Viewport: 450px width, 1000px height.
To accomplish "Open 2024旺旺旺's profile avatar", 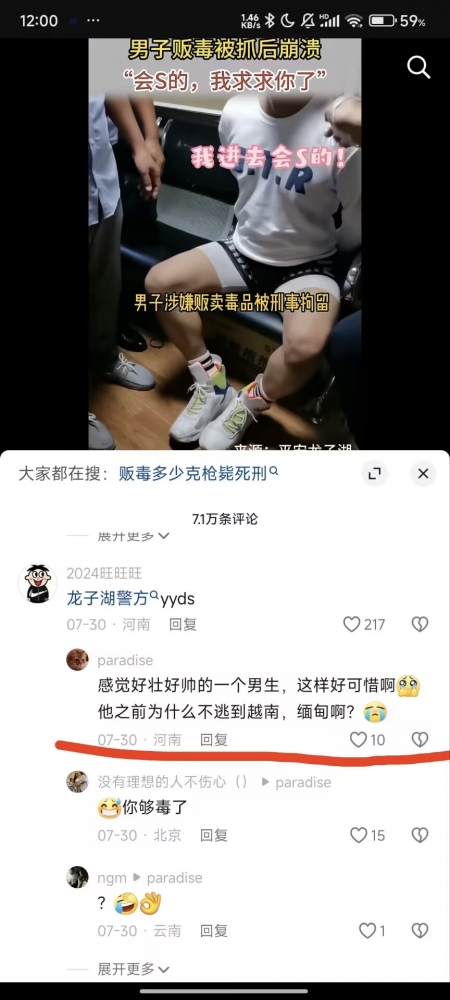I will tap(38, 584).
